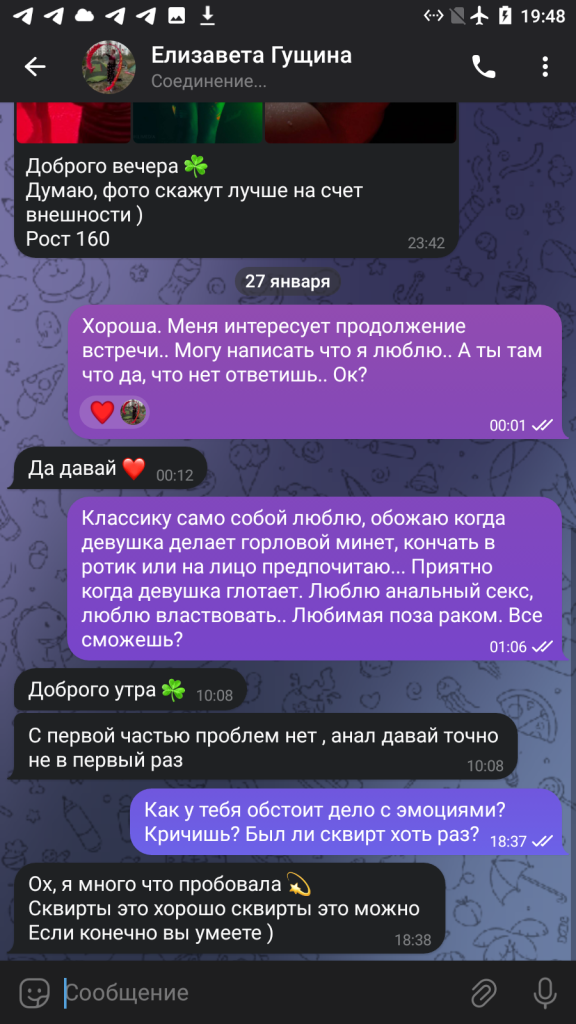Open the chat overflow menu
Screen dimensions: 576x1024
(x=545, y=67)
